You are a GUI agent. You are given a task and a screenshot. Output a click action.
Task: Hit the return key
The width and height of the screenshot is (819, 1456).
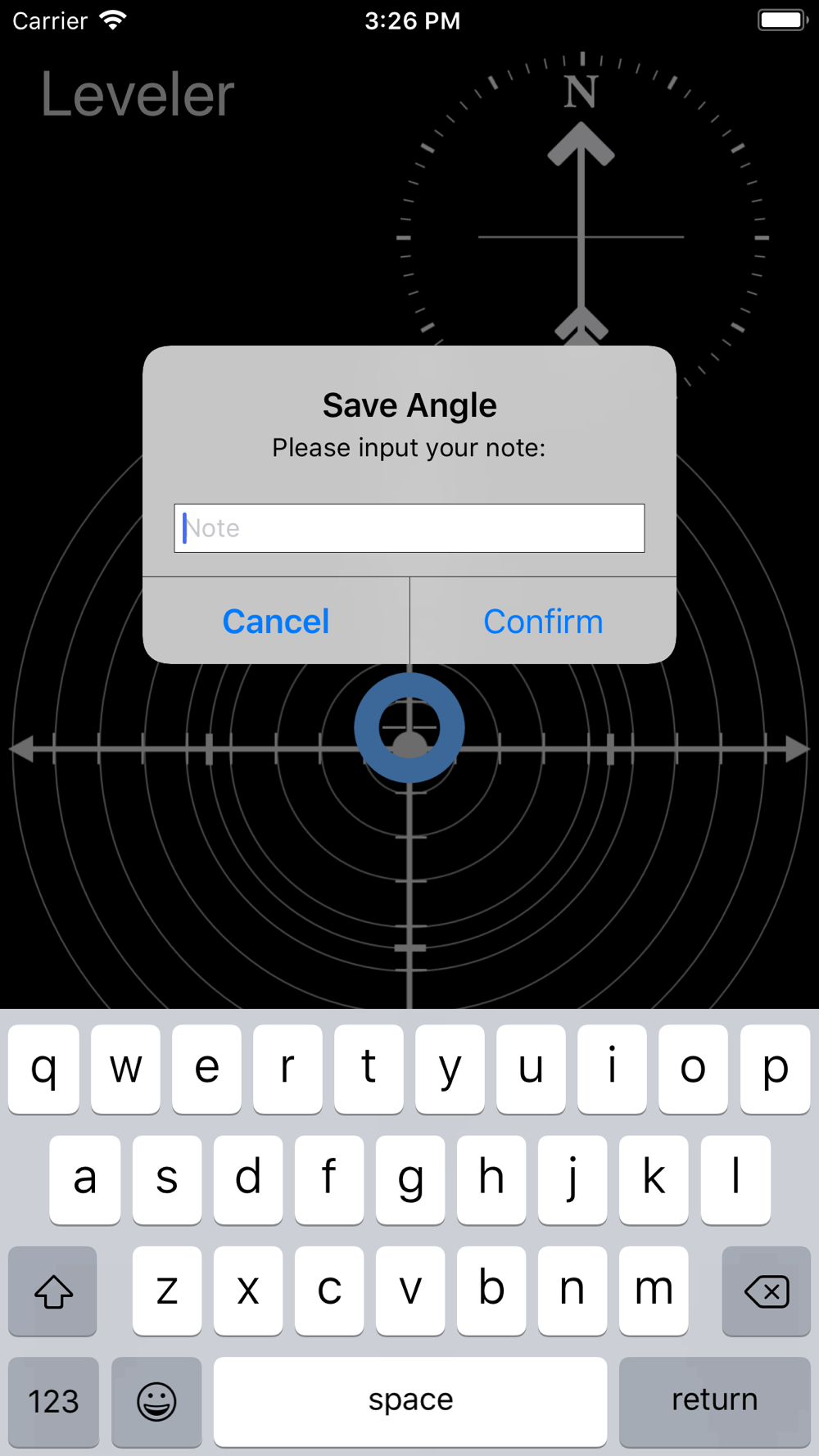(x=714, y=1401)
